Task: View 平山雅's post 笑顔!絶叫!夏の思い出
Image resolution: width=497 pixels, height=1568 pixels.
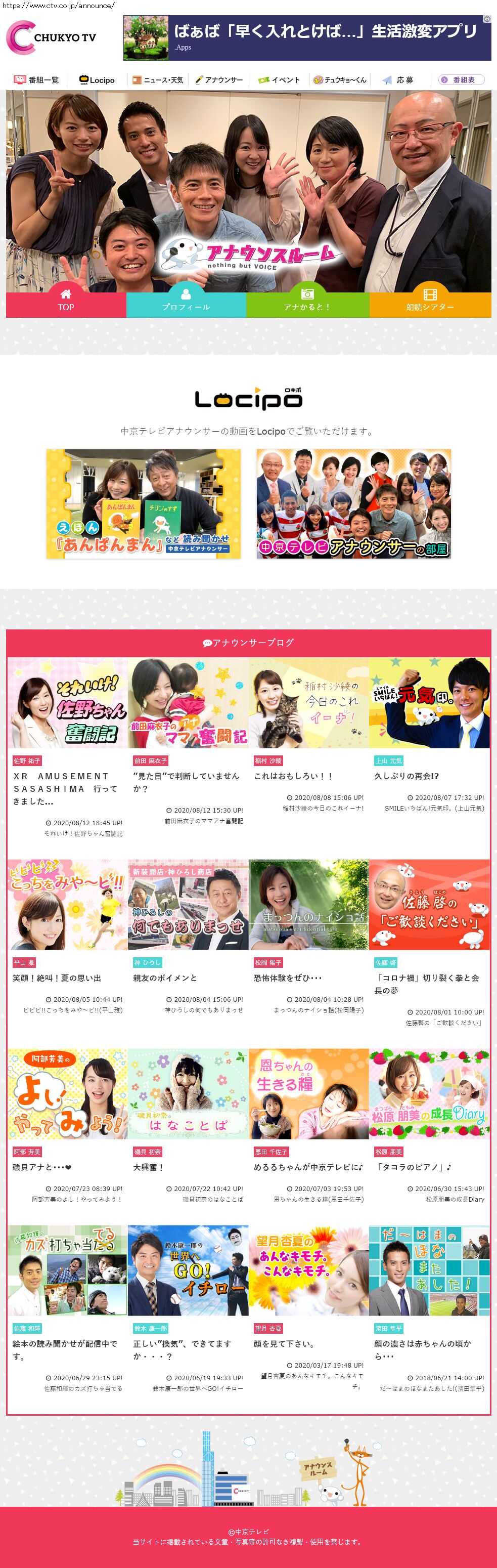Action: 57,978
